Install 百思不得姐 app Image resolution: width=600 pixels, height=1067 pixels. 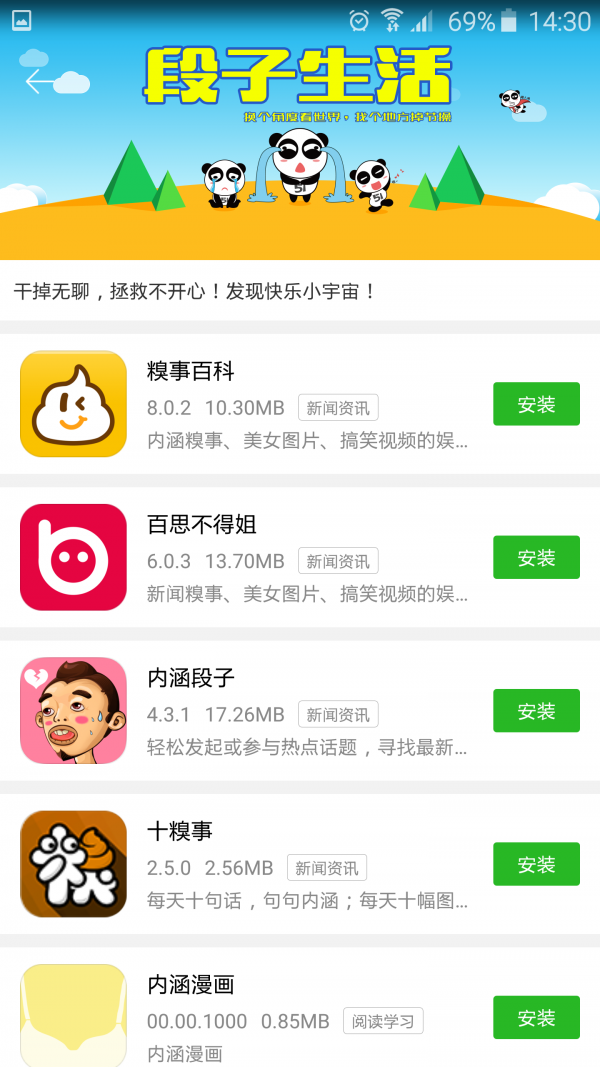pyautogui.click(x=536, y=557)
